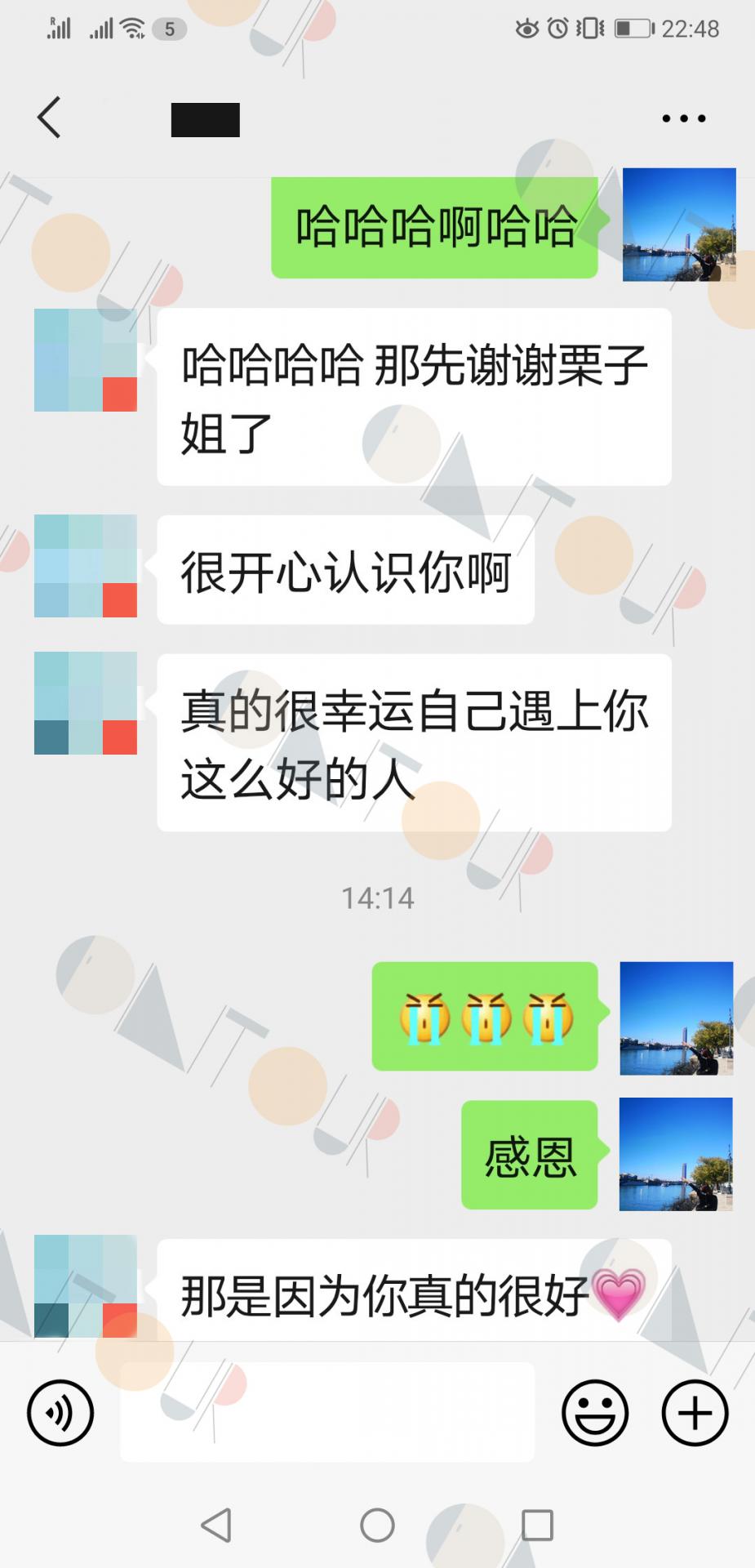Tap the system home button
The width and height of the screenshot is (755, 1568).
point(377,1525)
